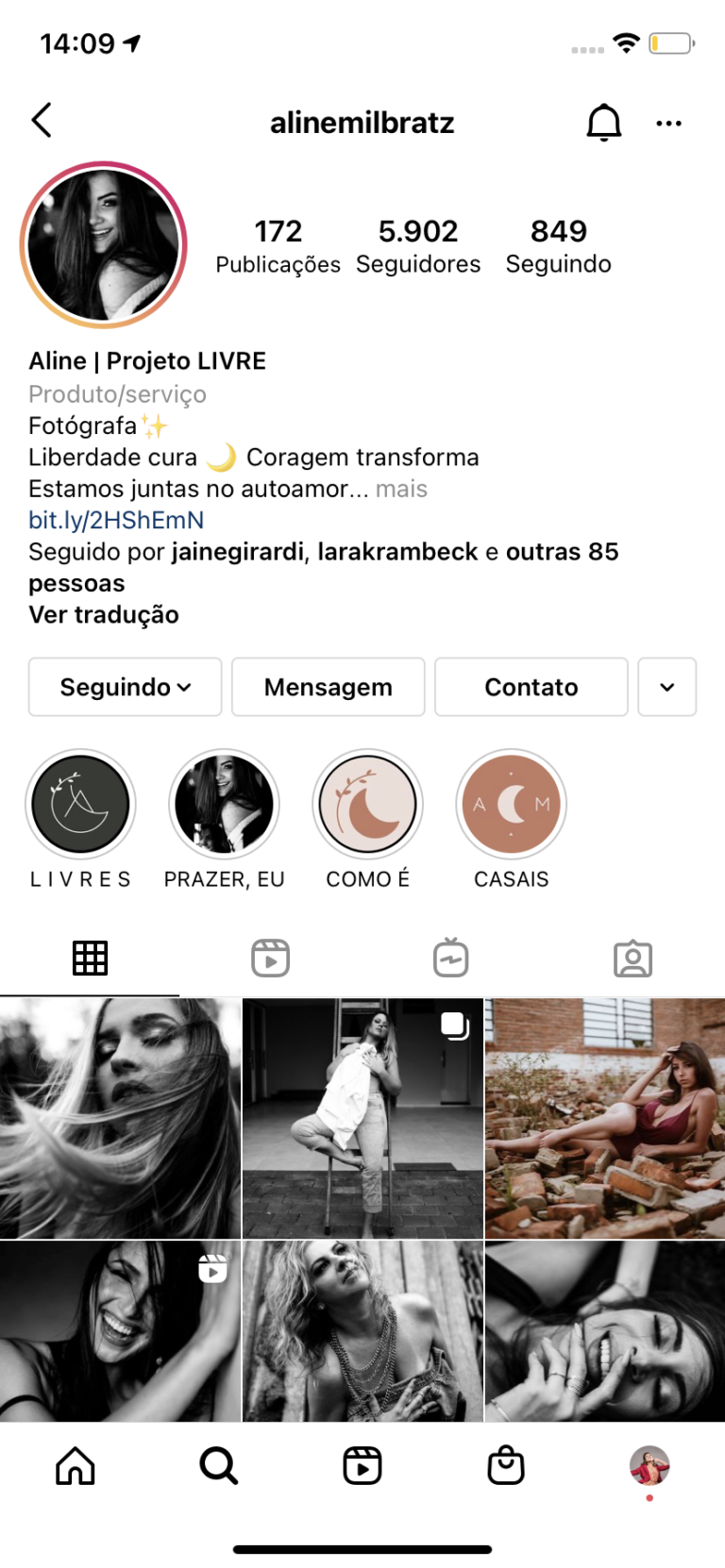Open the L I V R E S story highlight
The image size is (725, 1568).
pos(80,805)
